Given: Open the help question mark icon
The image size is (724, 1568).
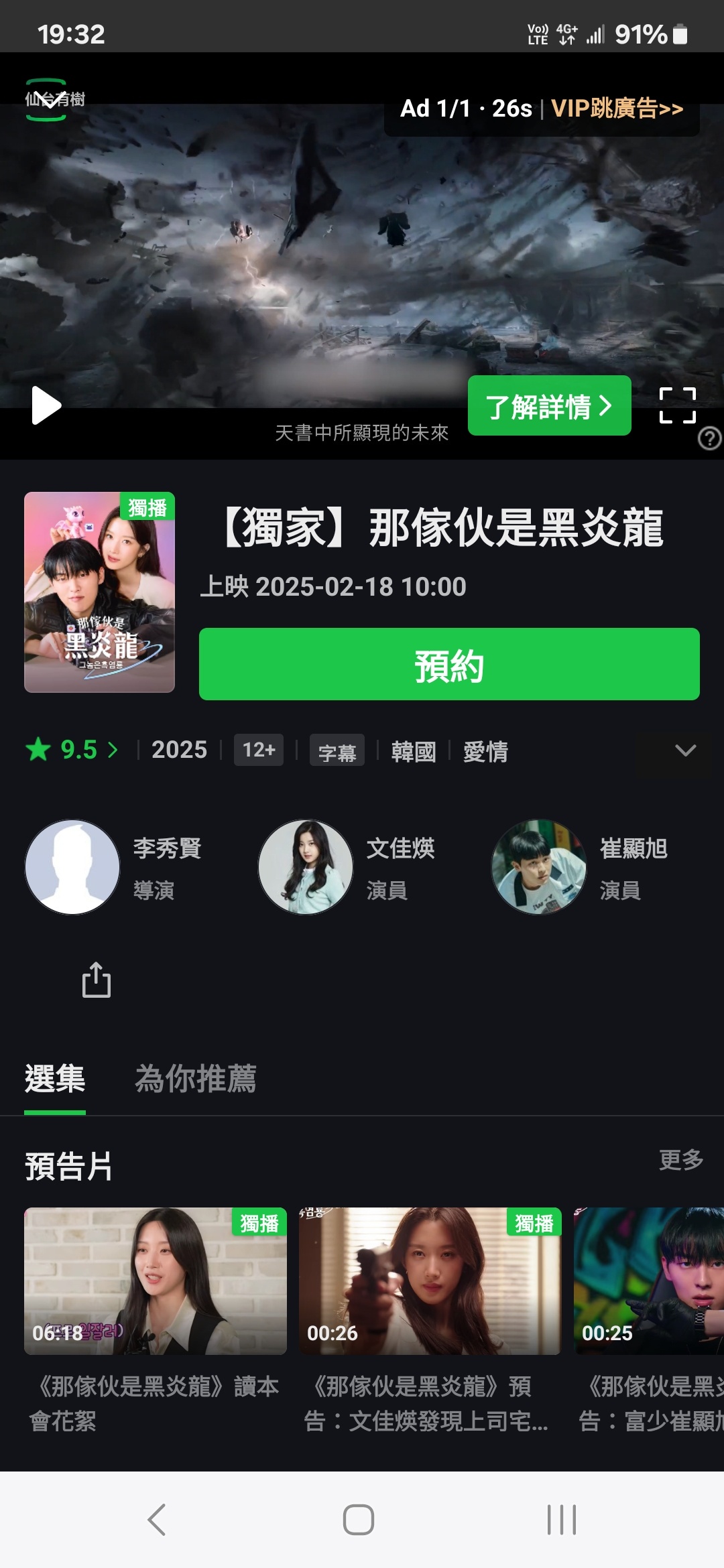Looking at the screenshot, I should click(x=709, y=439).
